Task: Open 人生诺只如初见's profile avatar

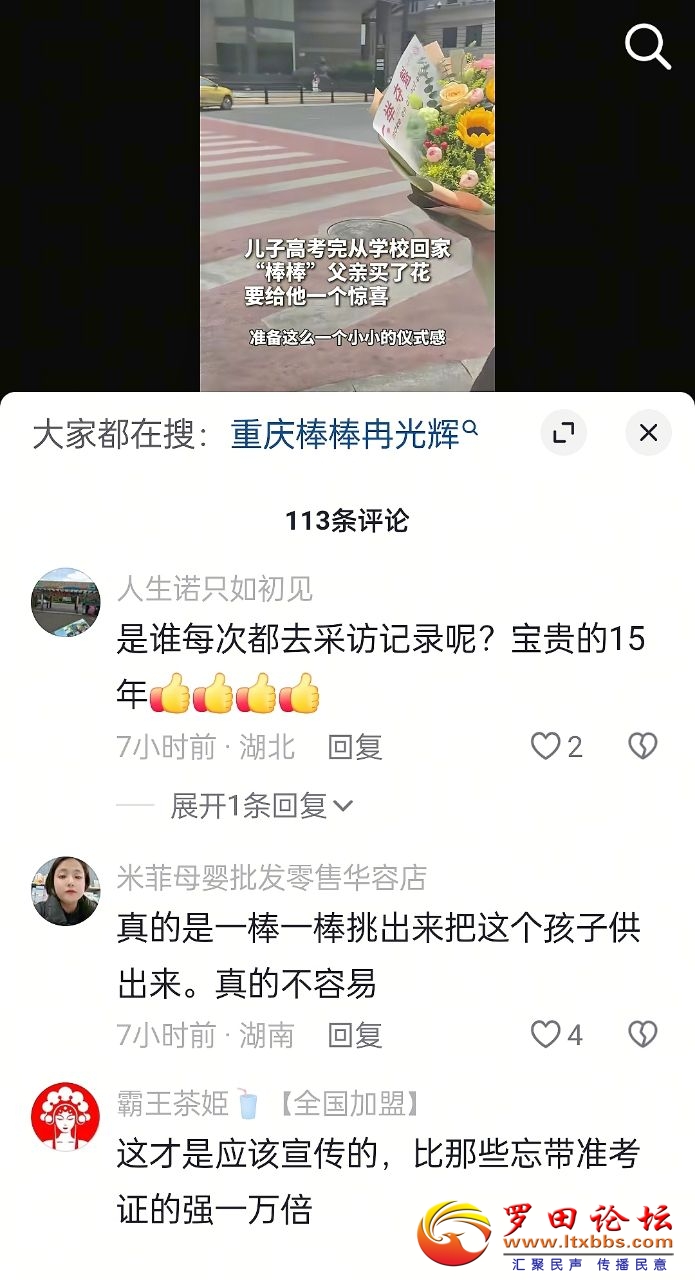Action: coord(66,602)
